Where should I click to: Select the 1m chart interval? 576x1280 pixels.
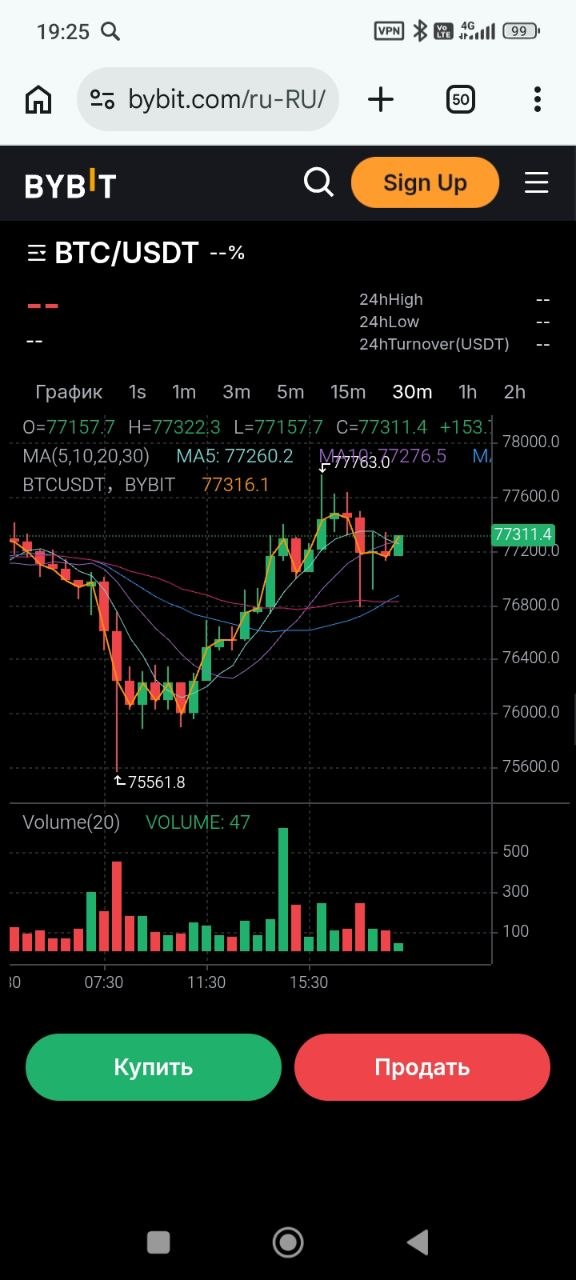184,392
